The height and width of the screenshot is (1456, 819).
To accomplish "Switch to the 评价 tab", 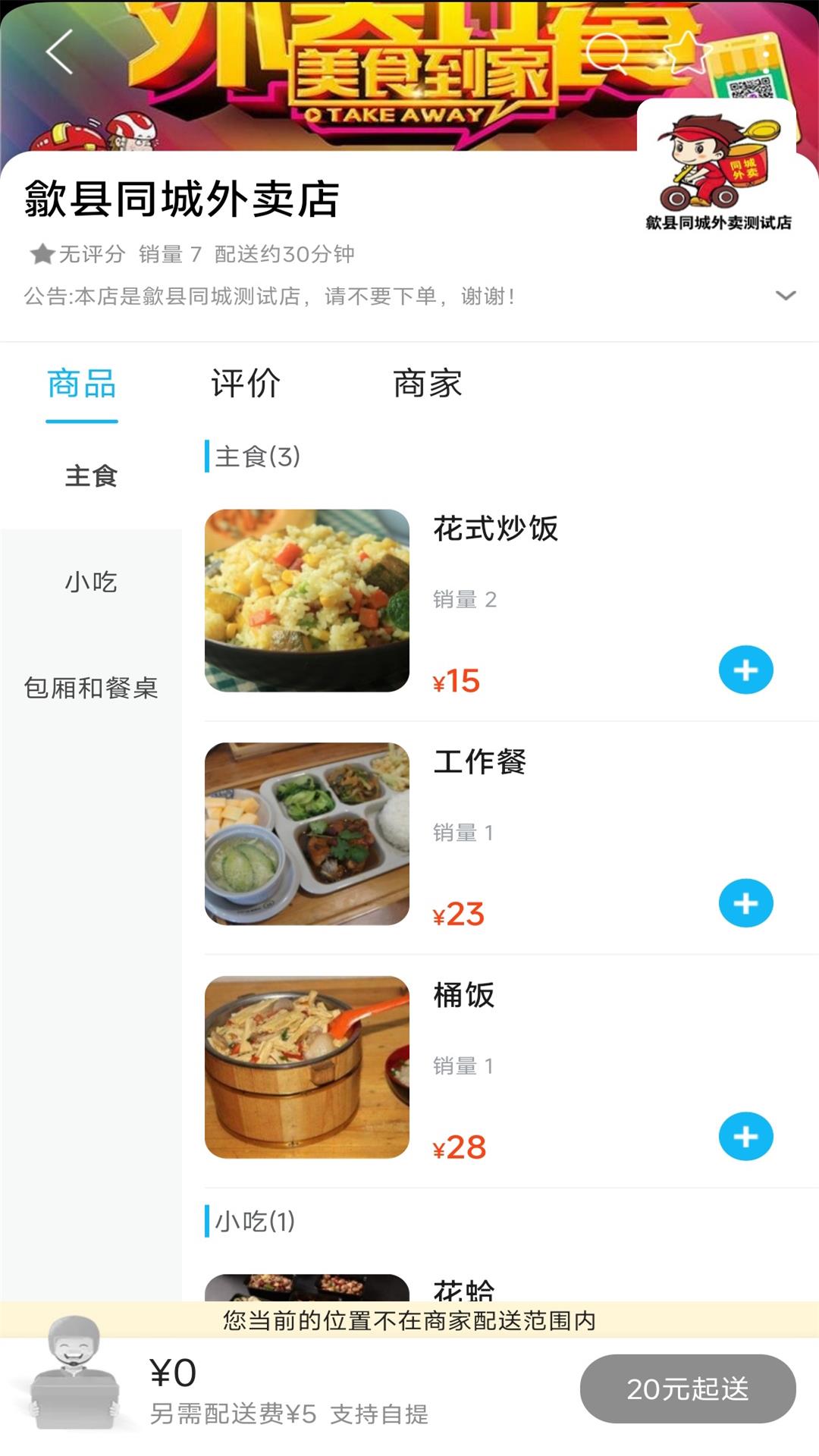I will (245, 384).
